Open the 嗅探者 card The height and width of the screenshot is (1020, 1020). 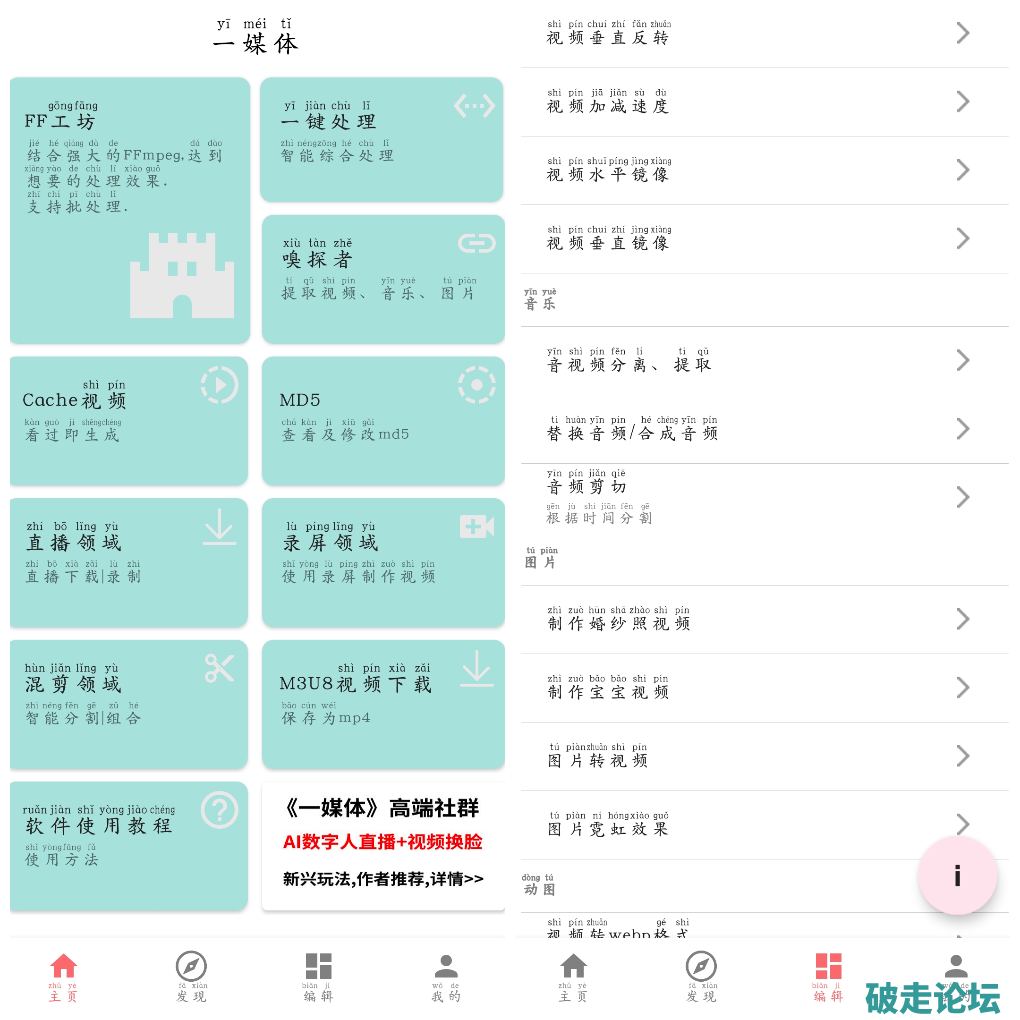tap(382, 279)
